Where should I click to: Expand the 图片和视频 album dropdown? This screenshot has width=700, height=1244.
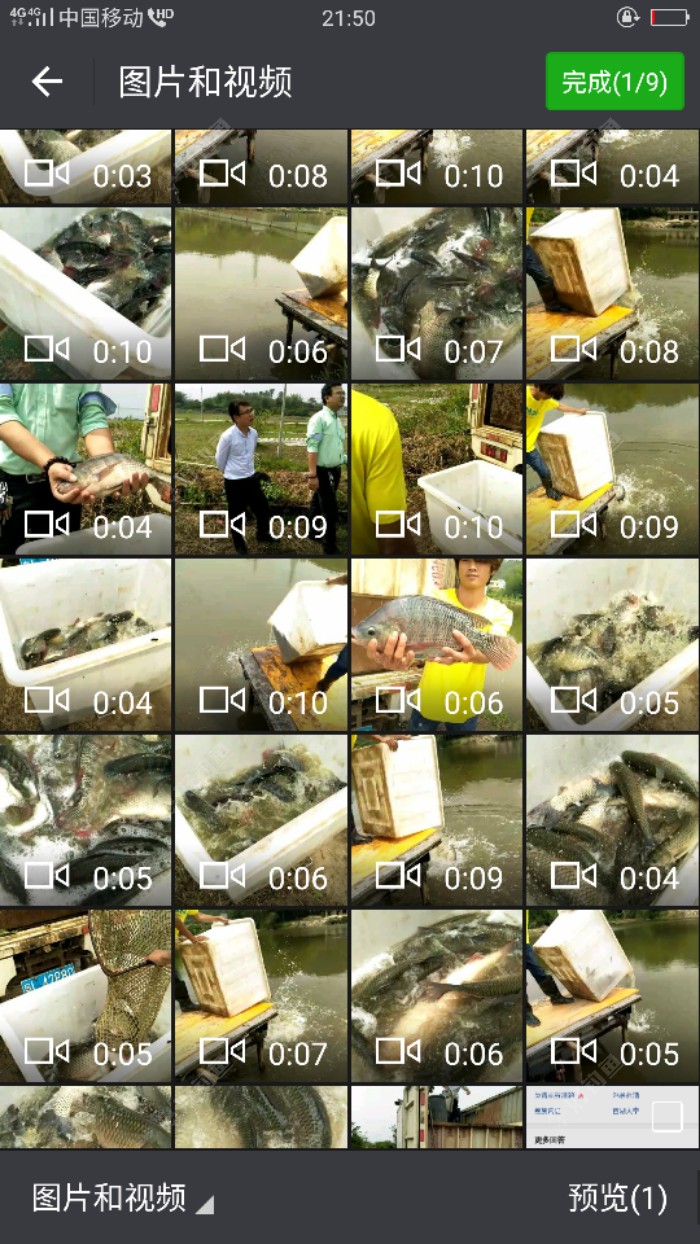pos(122,1197)
